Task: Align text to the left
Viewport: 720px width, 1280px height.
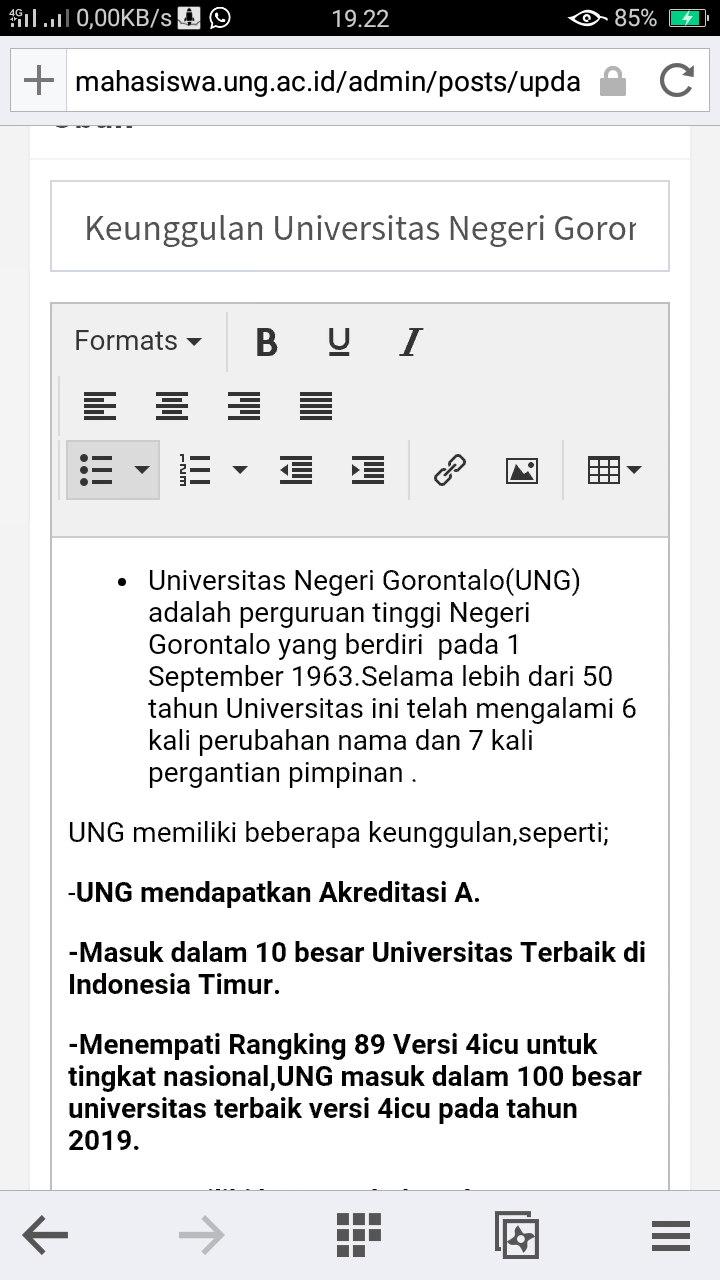Action: (x=100, y=406)
